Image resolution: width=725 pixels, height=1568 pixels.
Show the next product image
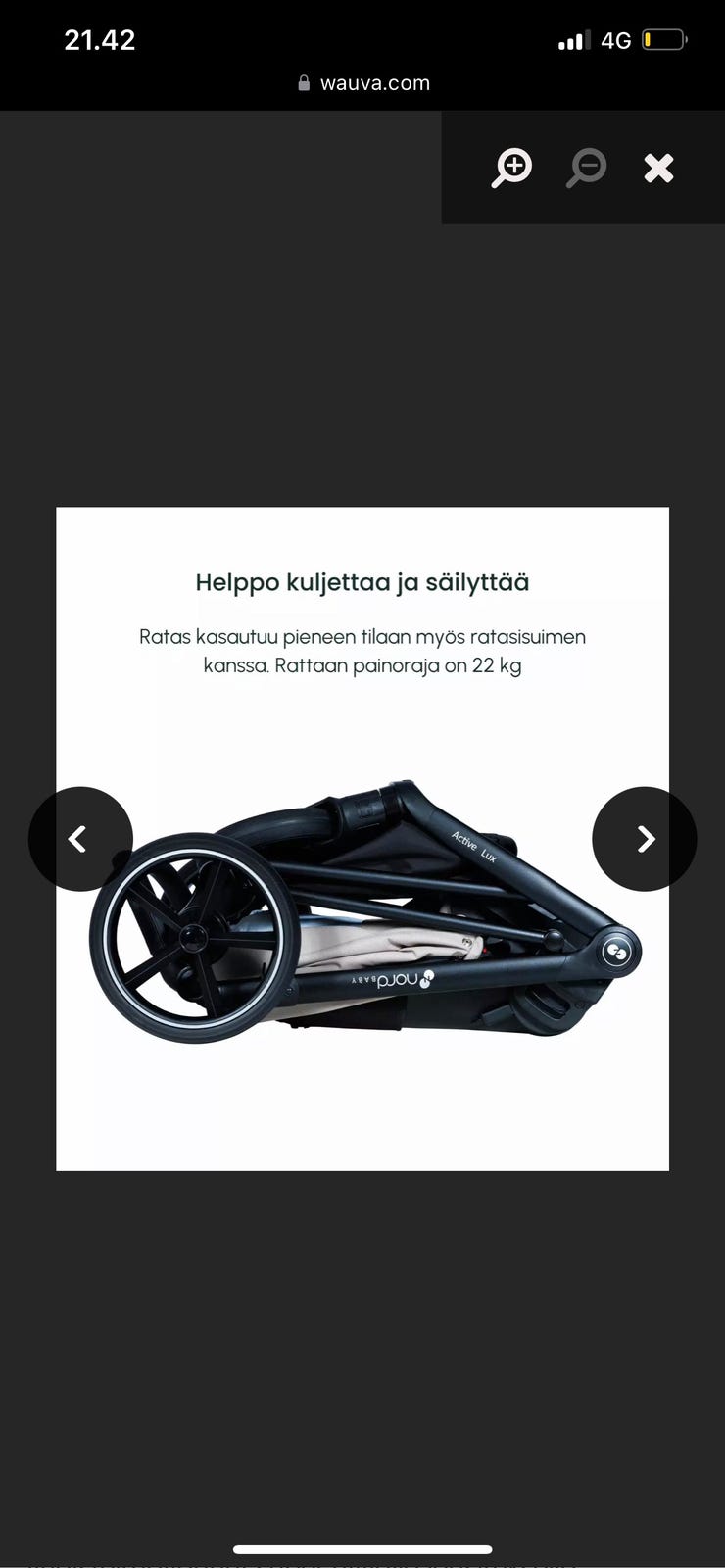coord(645,839)
